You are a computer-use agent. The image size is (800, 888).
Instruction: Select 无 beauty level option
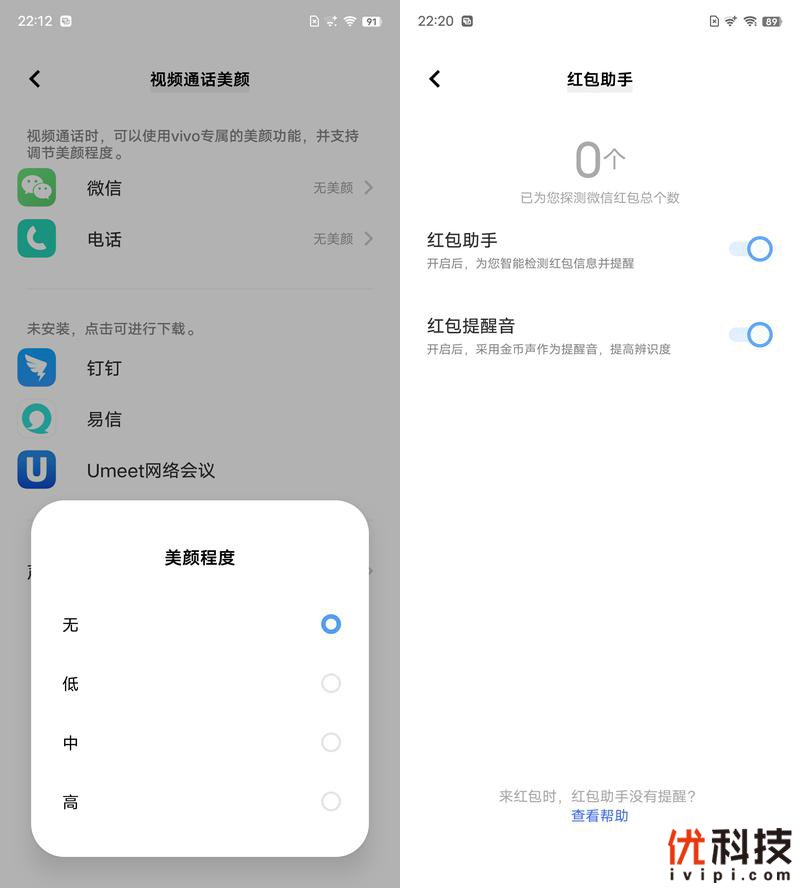pyautogui.click(x=331, y=624)
